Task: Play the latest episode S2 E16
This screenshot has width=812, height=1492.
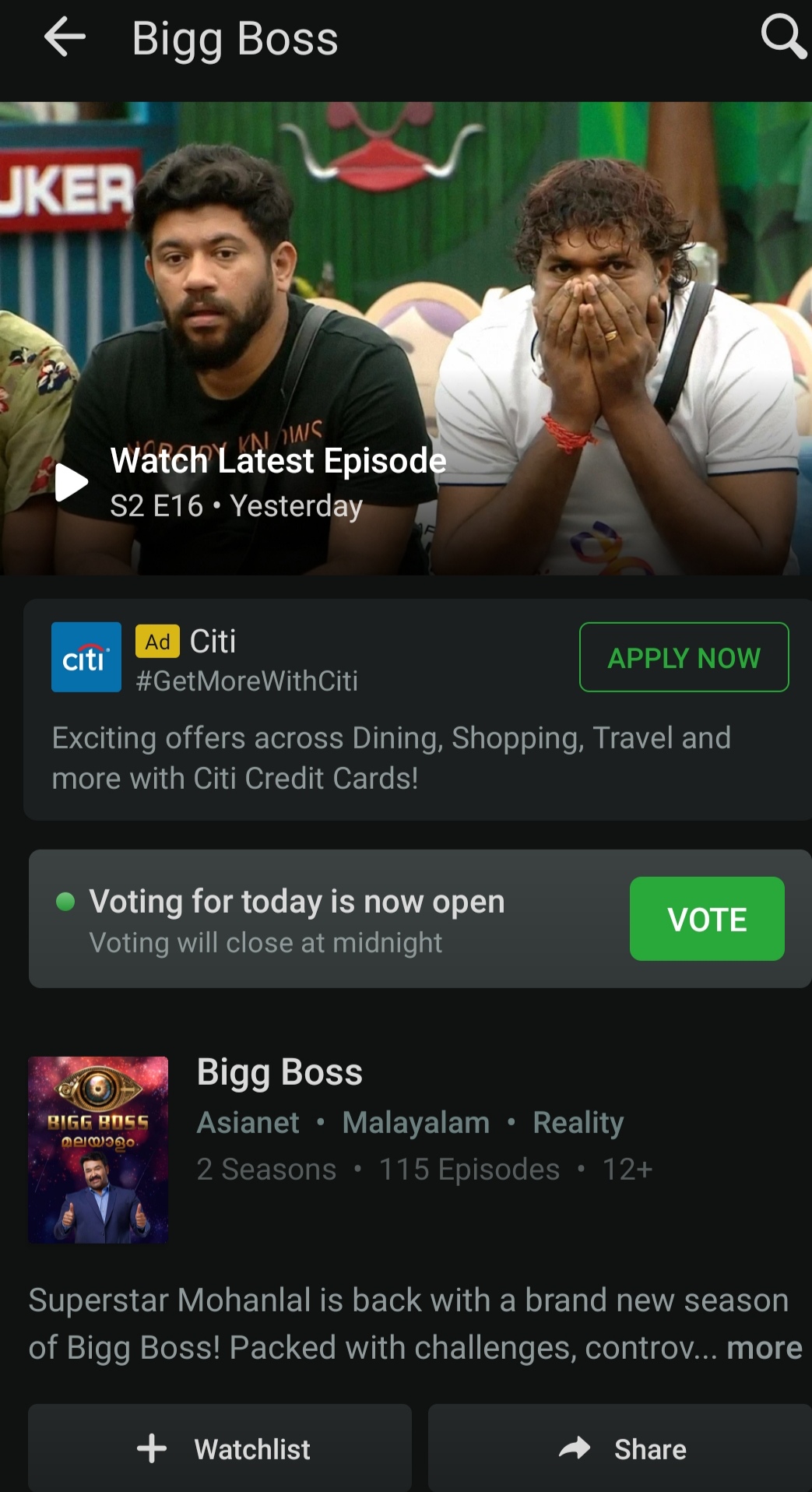Action: click(x=72, y=482)
